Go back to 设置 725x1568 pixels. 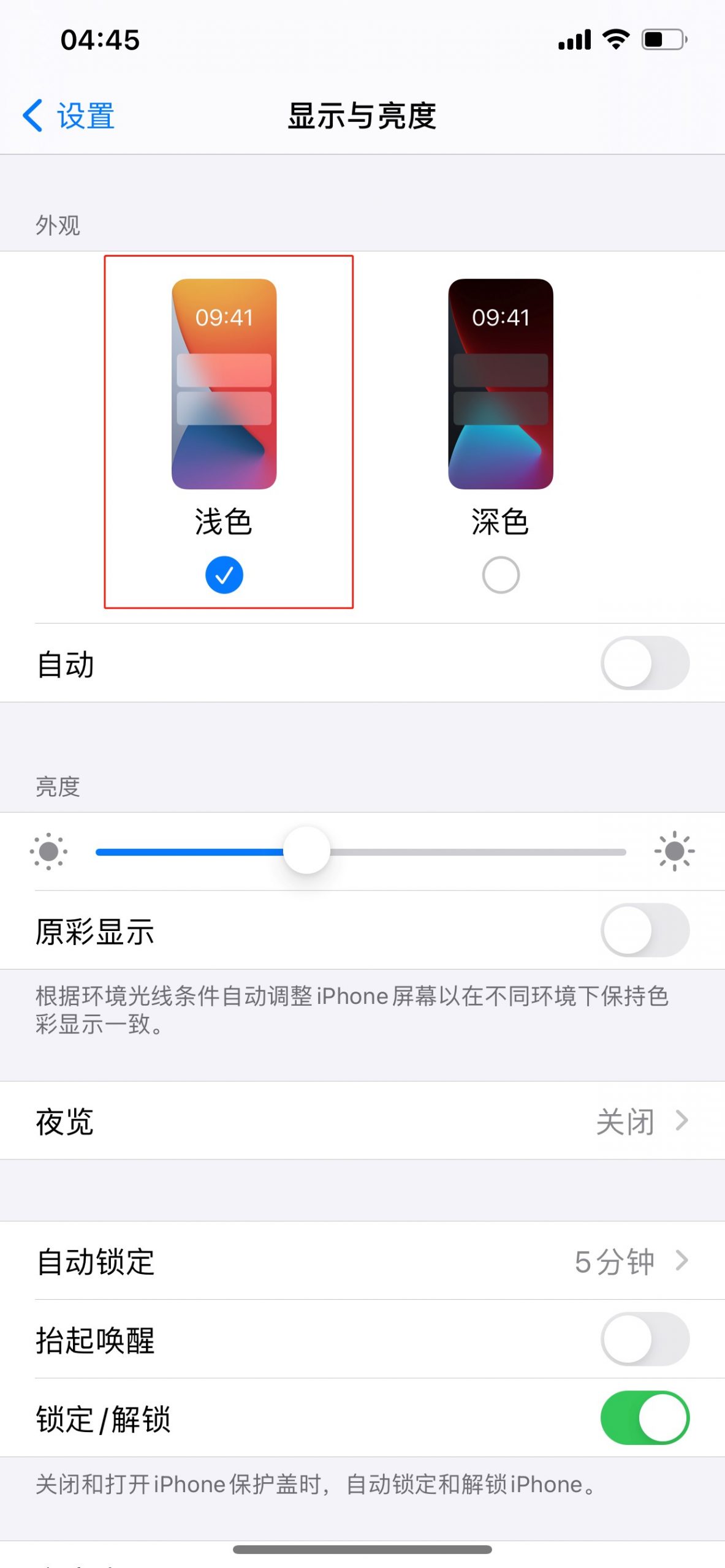click(x=69, y=116)
